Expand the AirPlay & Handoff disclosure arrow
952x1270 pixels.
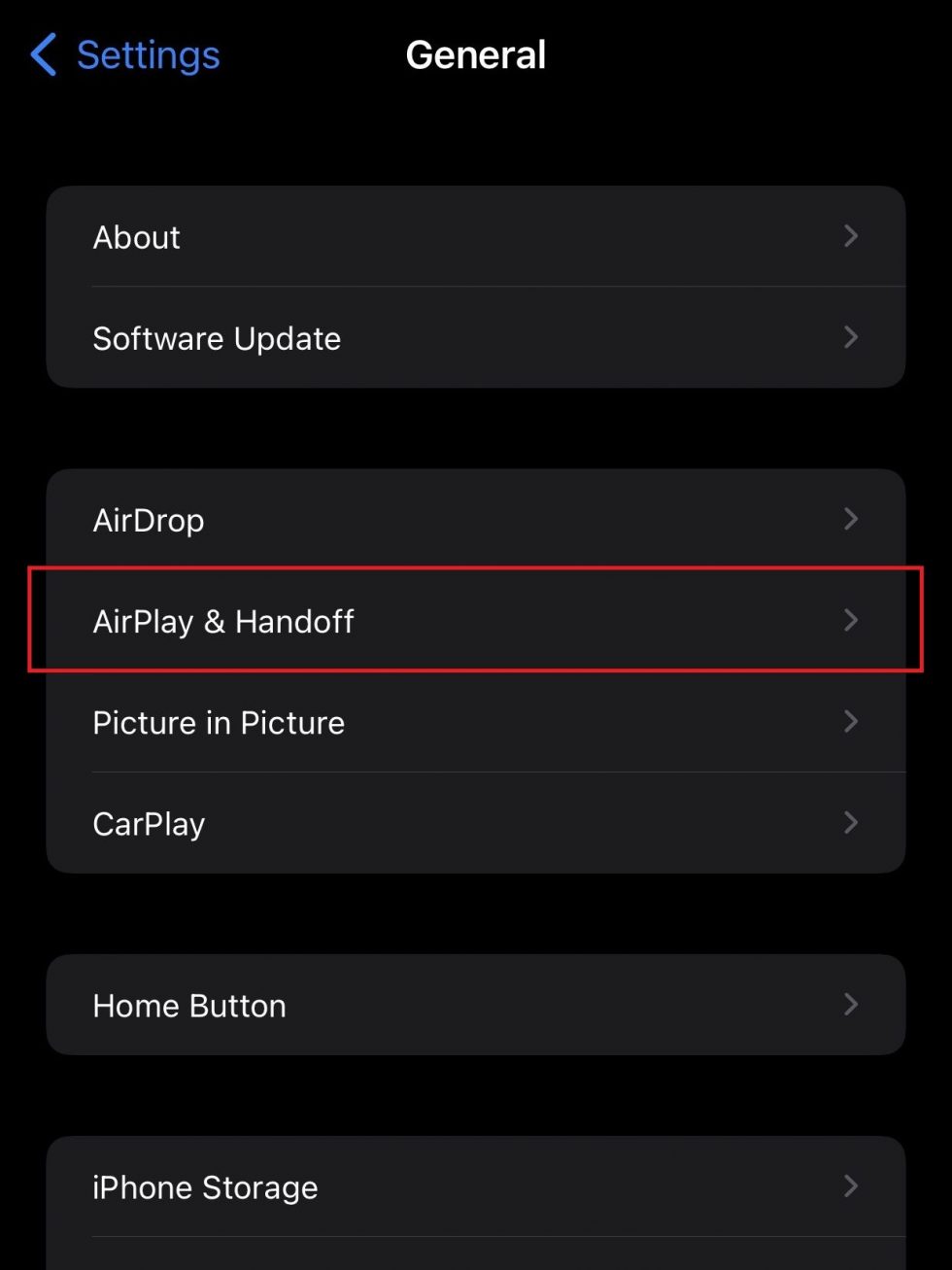[850, 621]
